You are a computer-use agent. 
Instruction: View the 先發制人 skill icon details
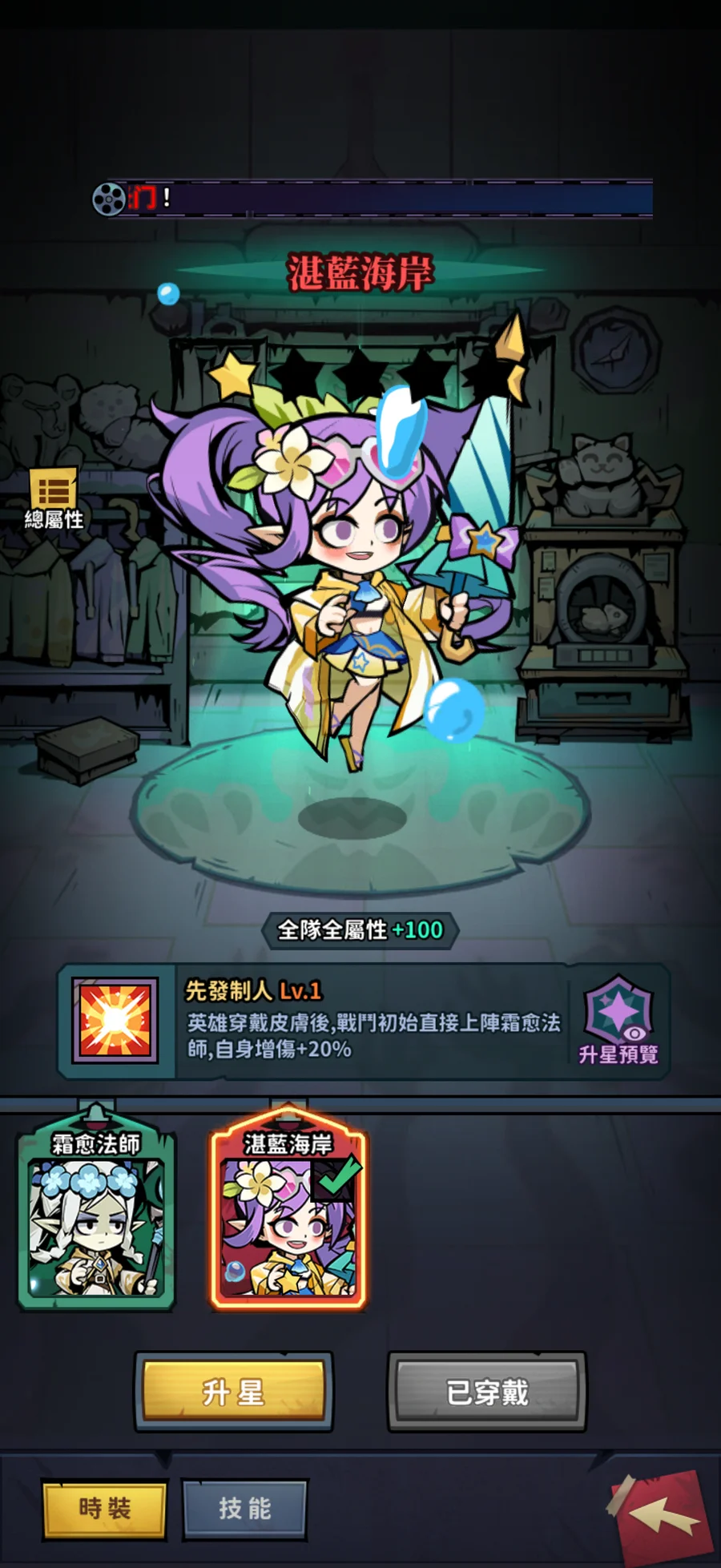(x=115, y=1021)
